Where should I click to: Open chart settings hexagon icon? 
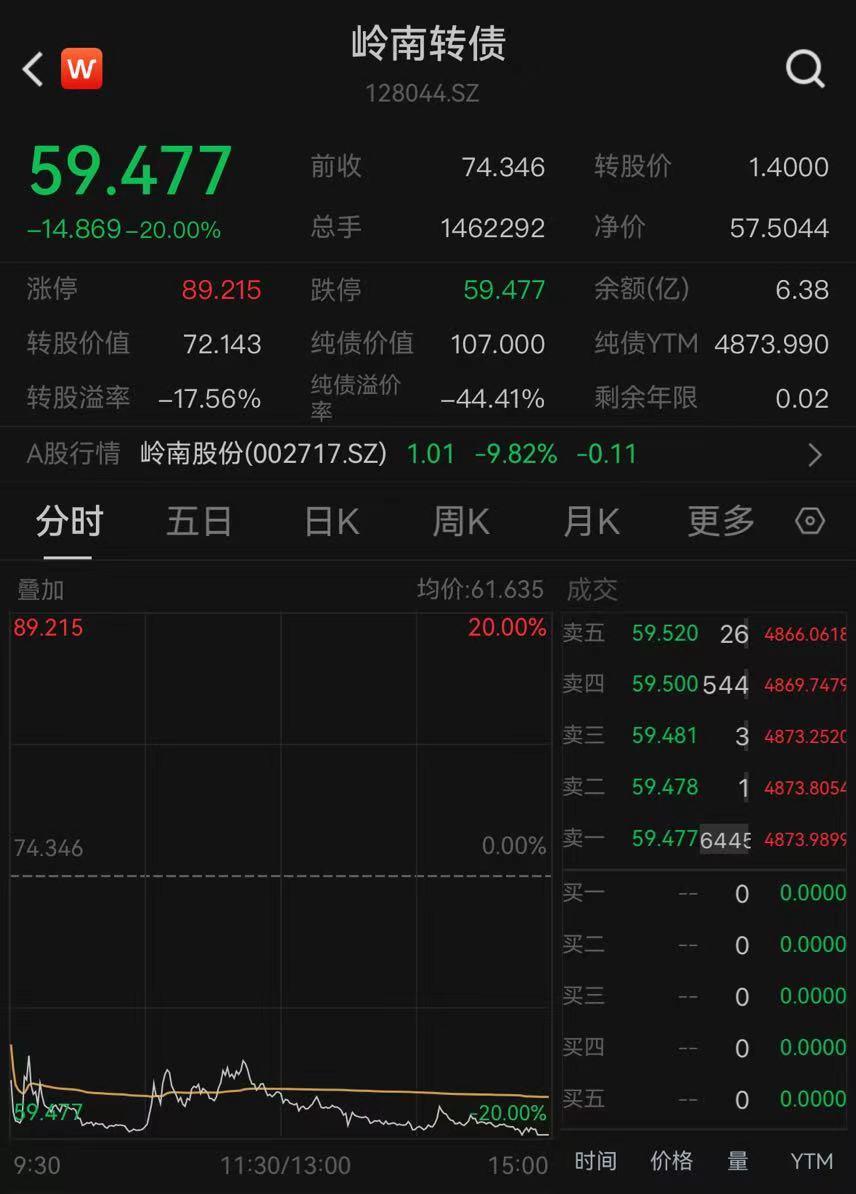(809, 521)
